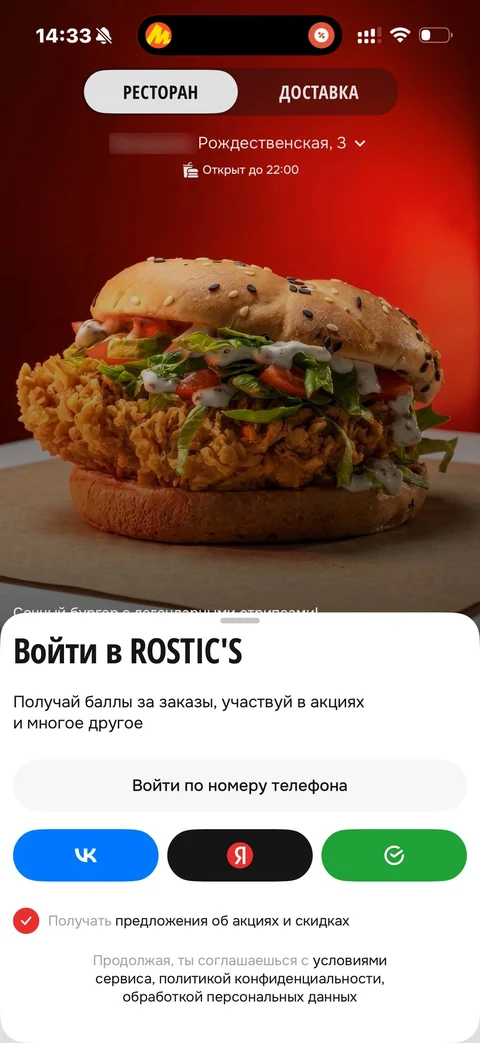This screenshot has width=480, height=1043.
Task: Open предложения об акциях и скидках link
Action: 232,921
